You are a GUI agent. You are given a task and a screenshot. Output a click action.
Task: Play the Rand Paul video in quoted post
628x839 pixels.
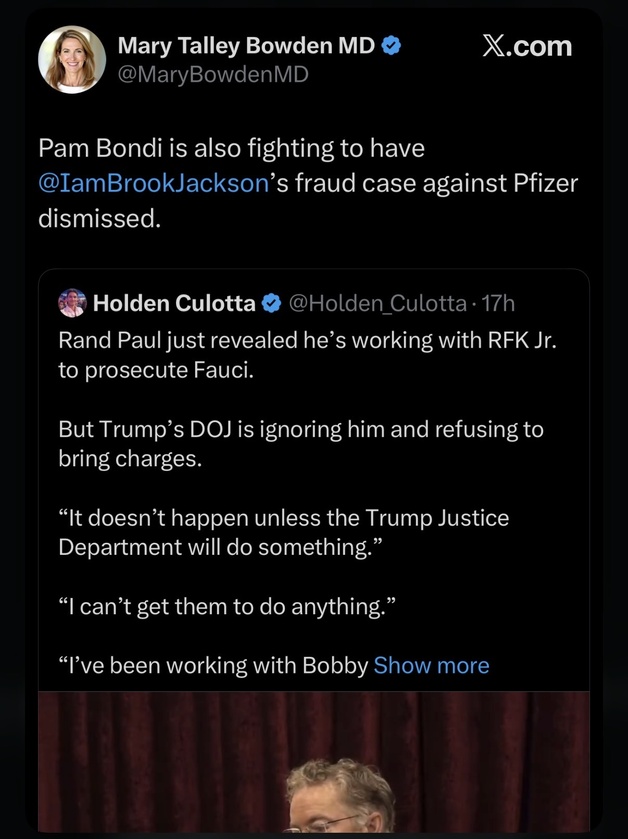pyautogui.click(x=314, y=765)
